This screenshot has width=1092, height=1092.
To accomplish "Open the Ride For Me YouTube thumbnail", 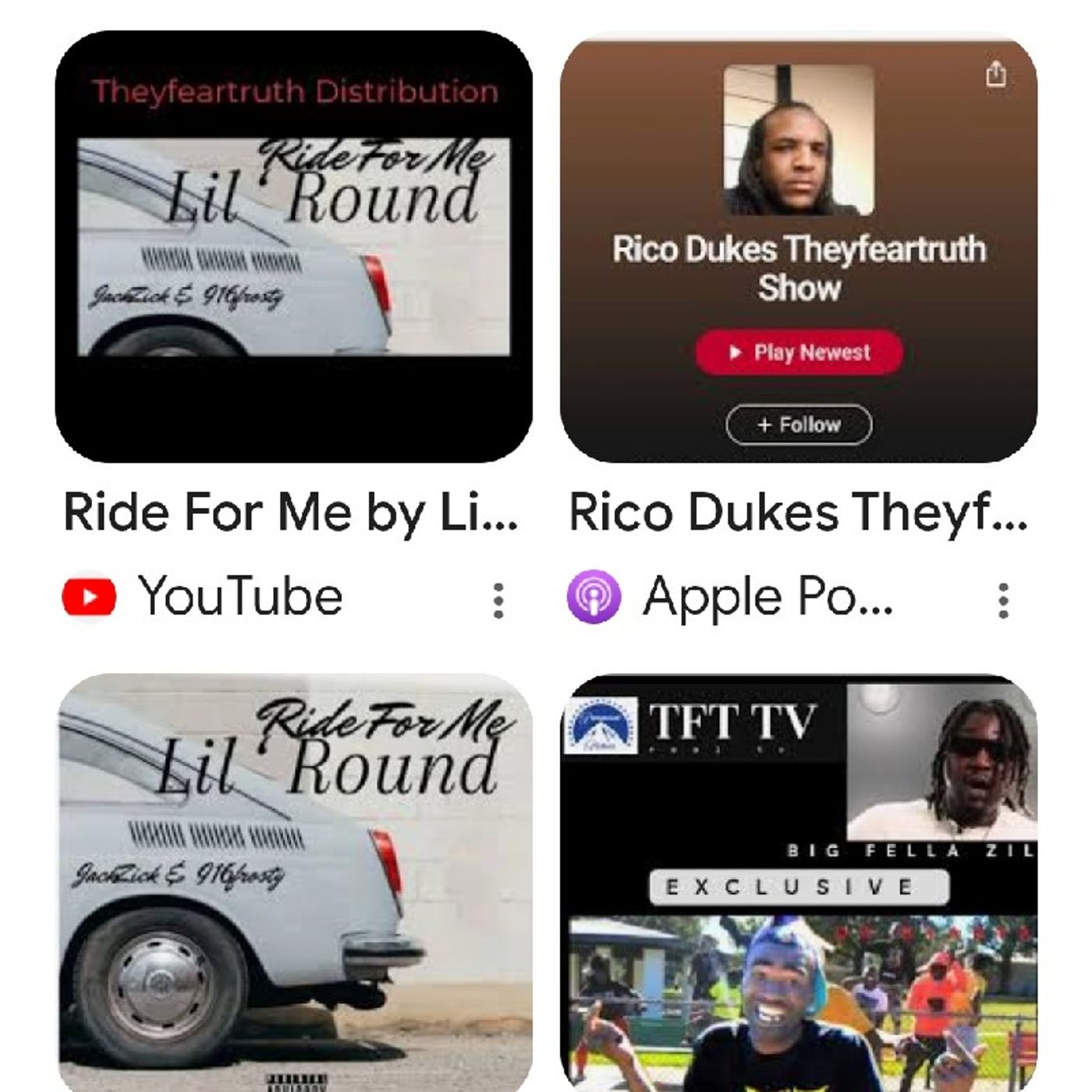I will click(x=294, y=246).
